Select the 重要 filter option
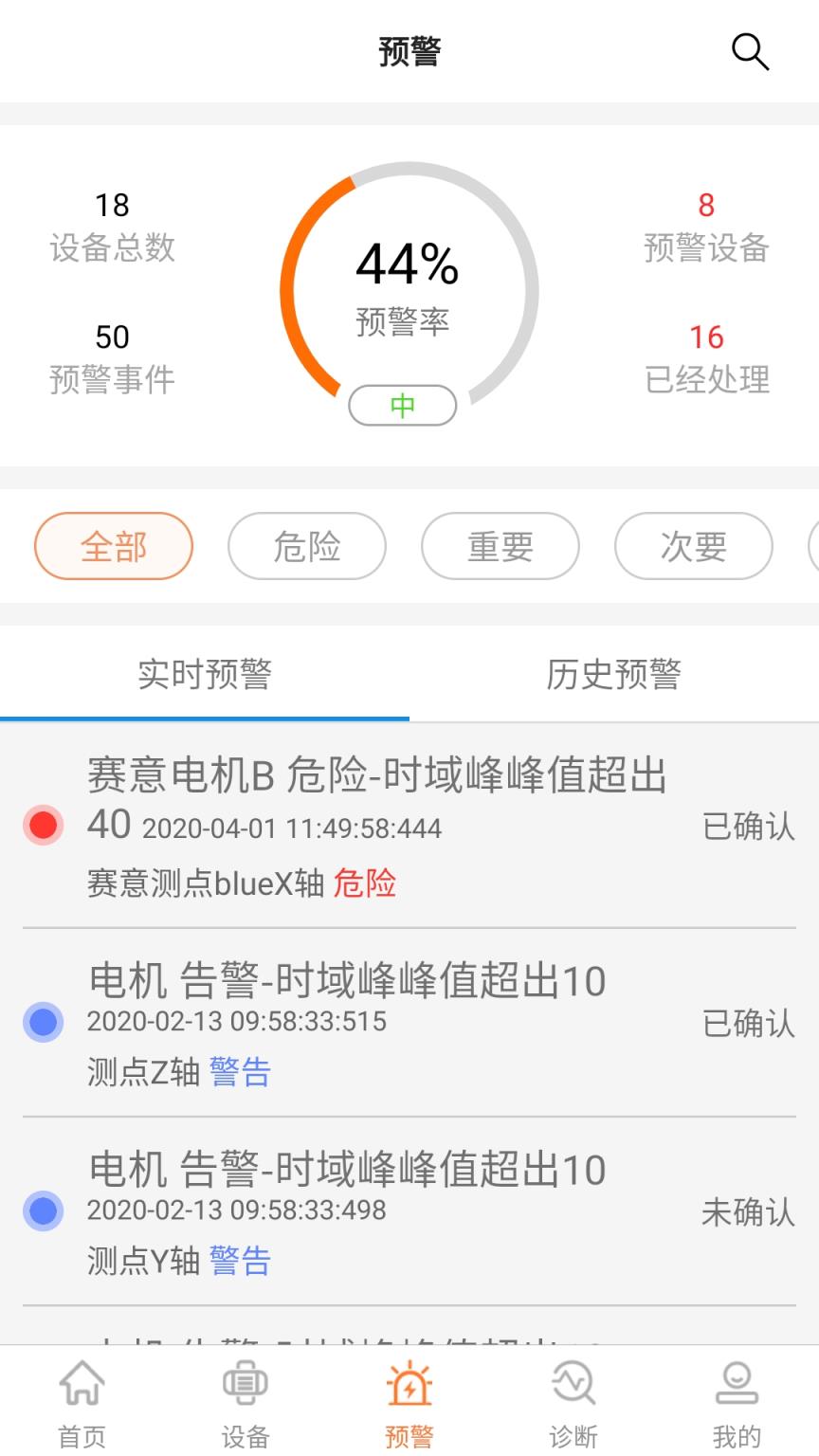The width and height of the screenshot is (819, 1456). click(x=500, y=546)
